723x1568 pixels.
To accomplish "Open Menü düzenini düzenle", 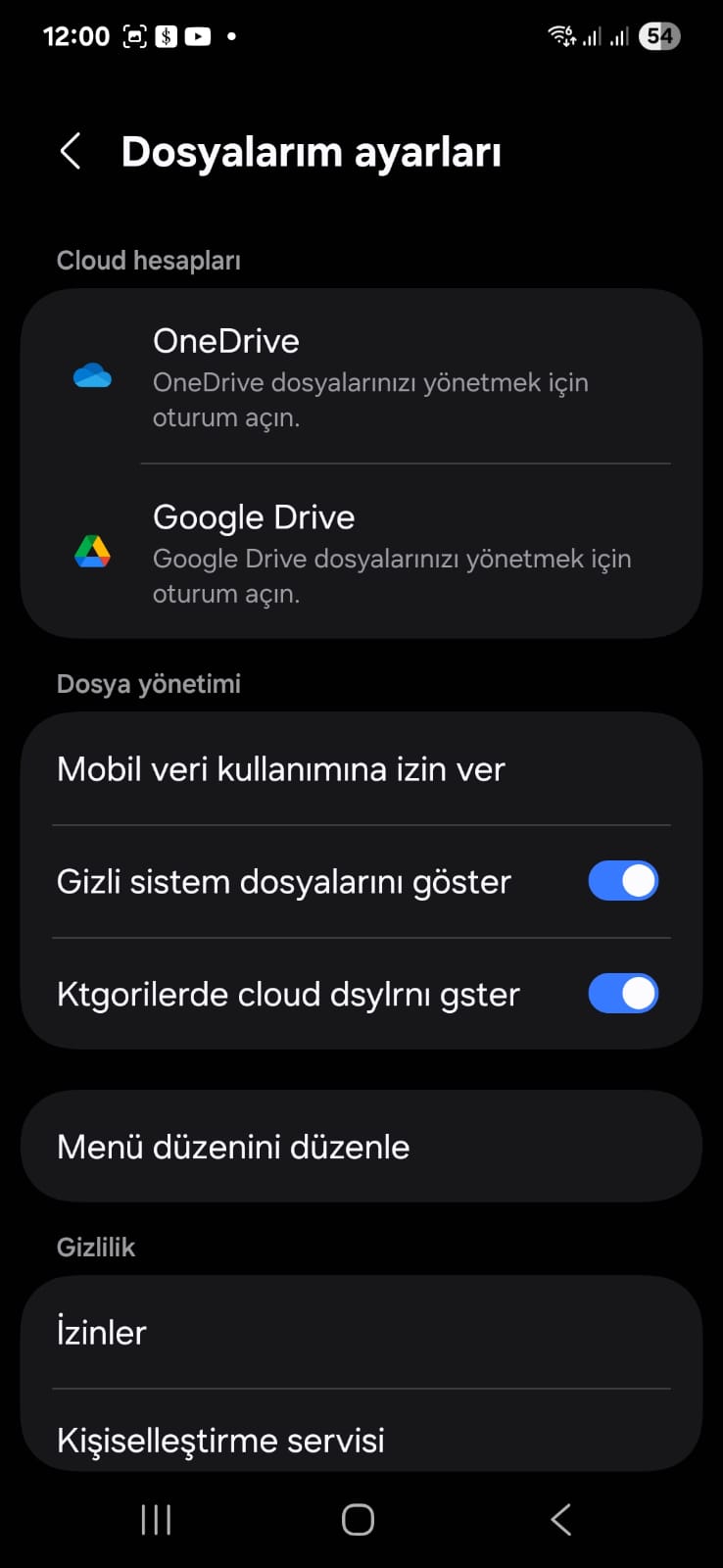I will point(361,1147).
